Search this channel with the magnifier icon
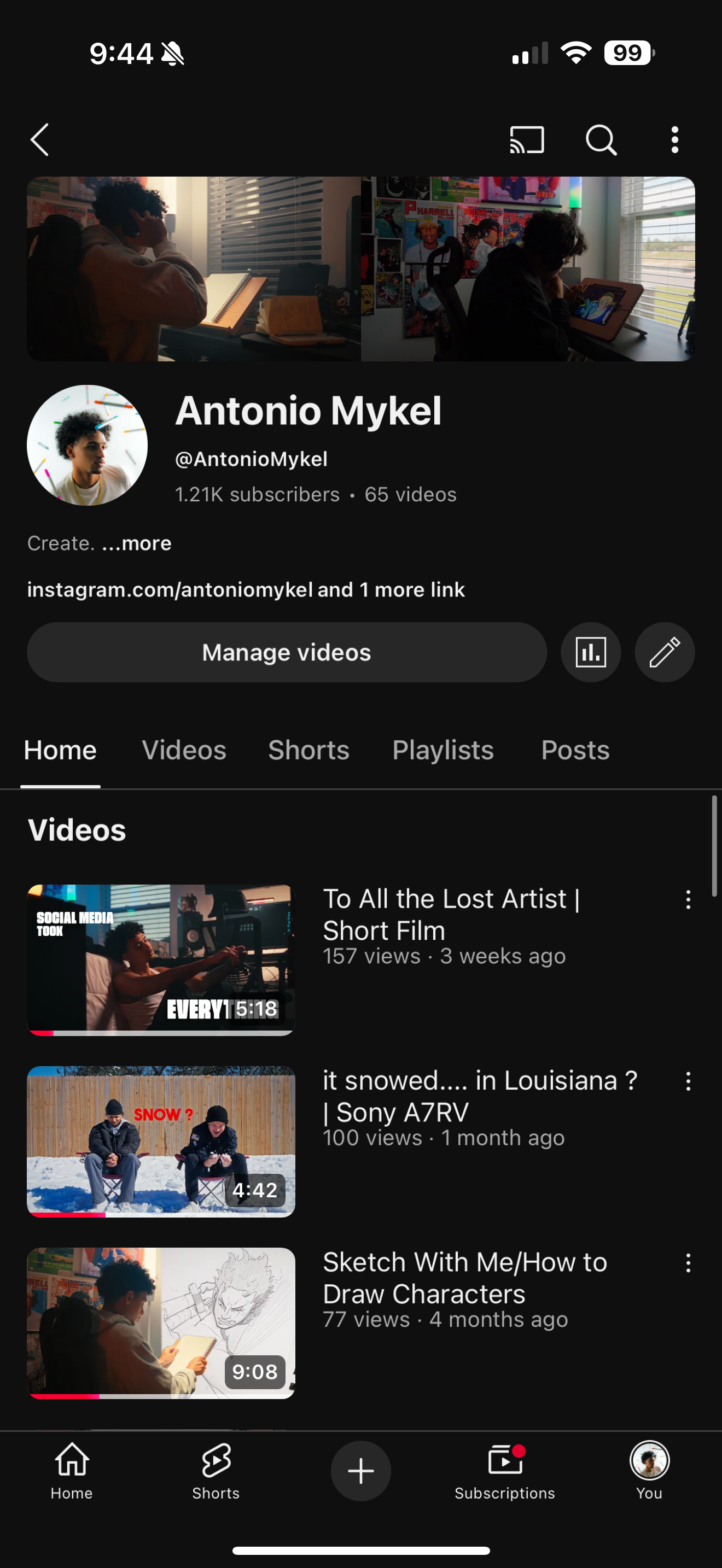The height and width of the screenshot is (1568, 722). pos(601,140)
